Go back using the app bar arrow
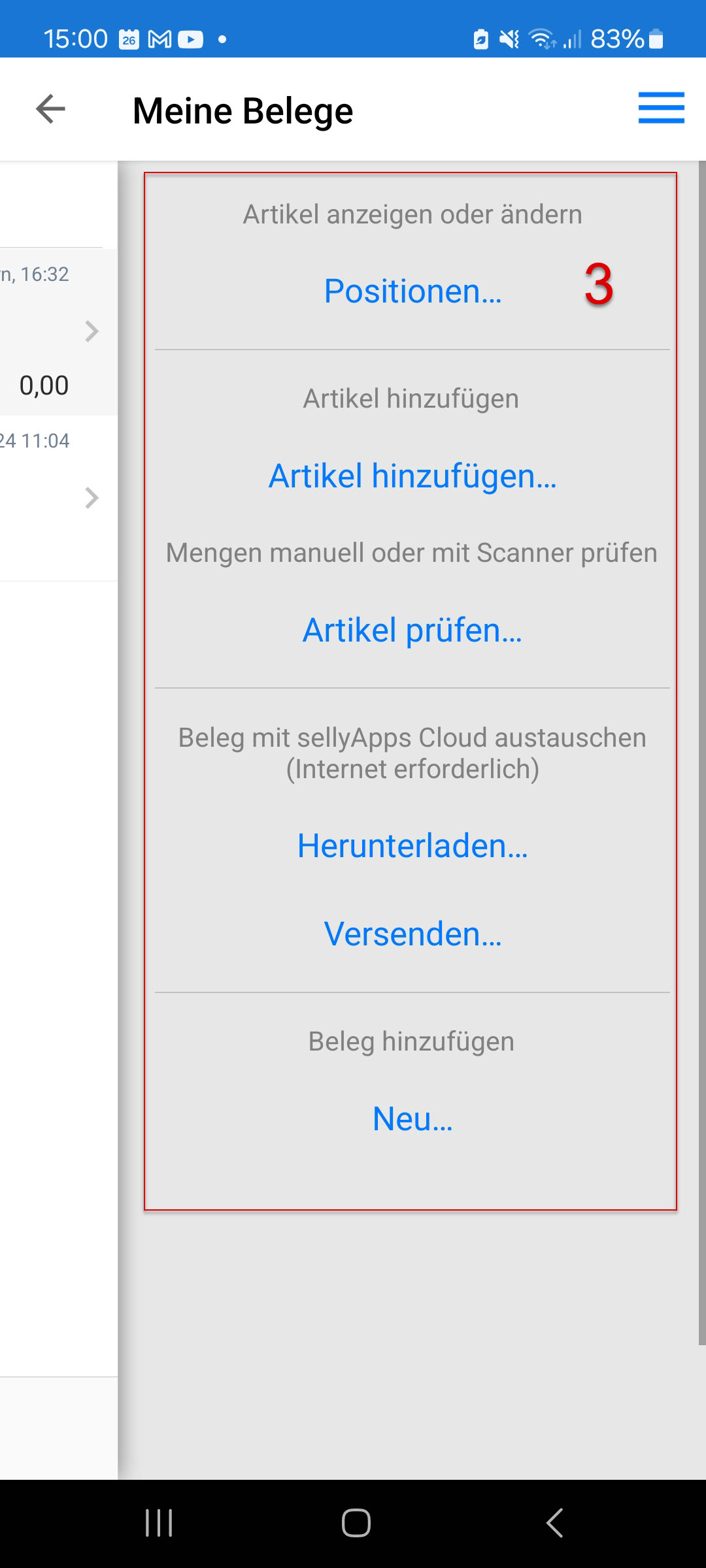Image resolution: width=706 pixels, height=1568 pixels. point(50,109)
